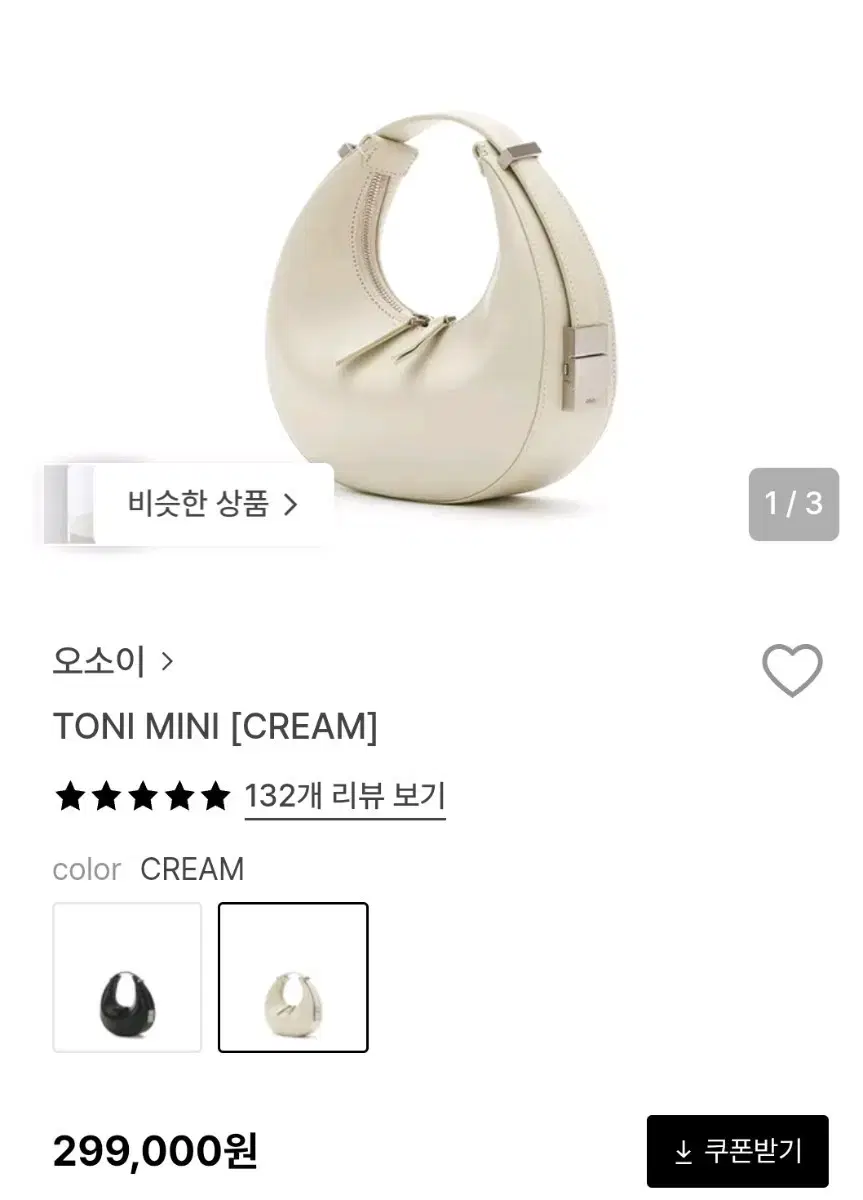This screenshot has width=863, height=1200.
Task: Click the black bag color swatch
Action: pyautogui.click(x=127, y=977)
